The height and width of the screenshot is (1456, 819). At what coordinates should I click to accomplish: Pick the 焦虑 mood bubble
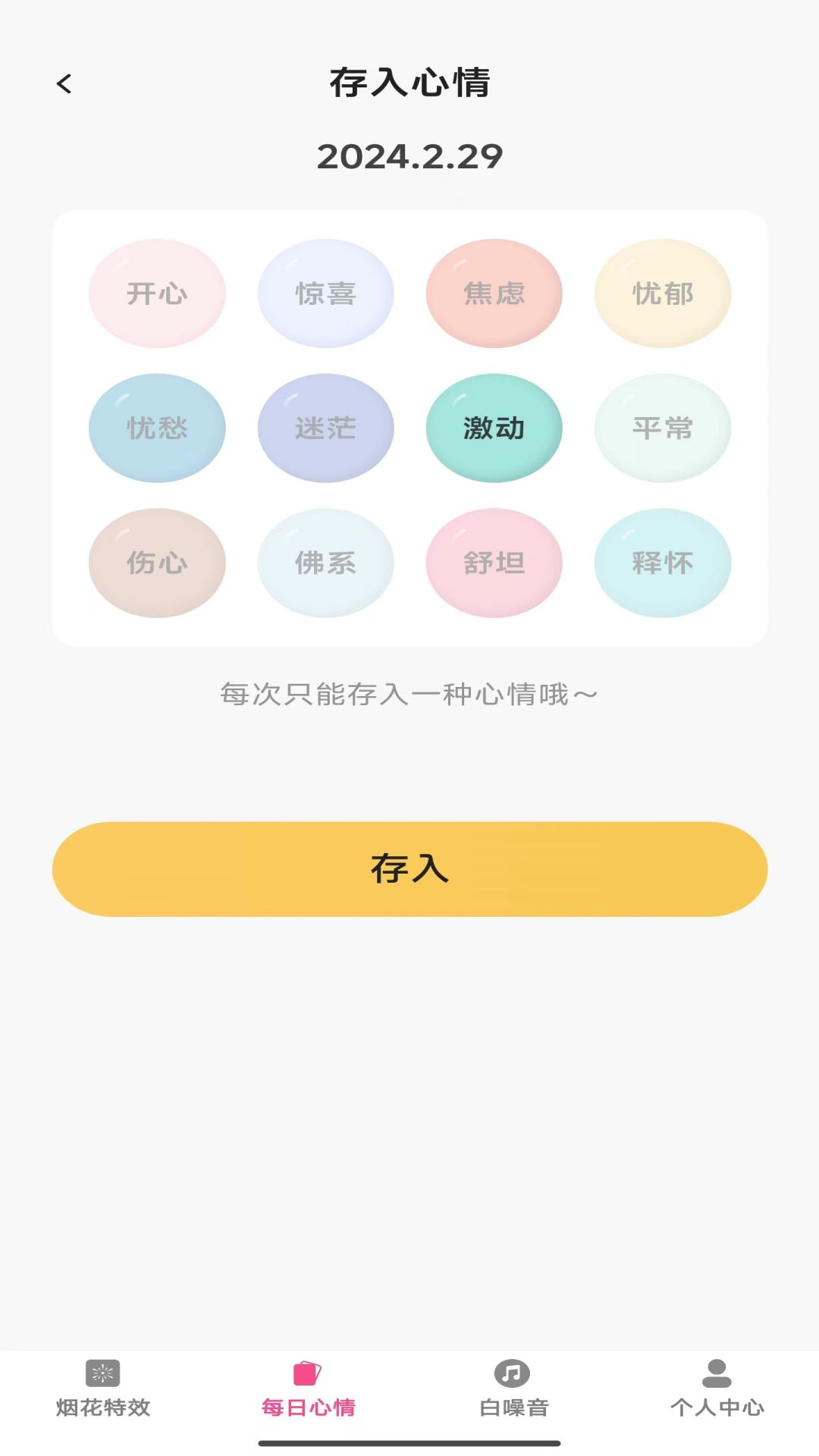pyautogui.click(x=494, y=293)
